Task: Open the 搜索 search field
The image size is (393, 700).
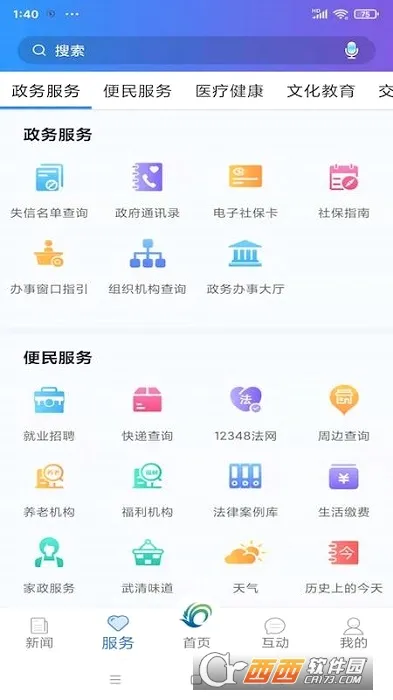Action: click(x=196, y=50)
